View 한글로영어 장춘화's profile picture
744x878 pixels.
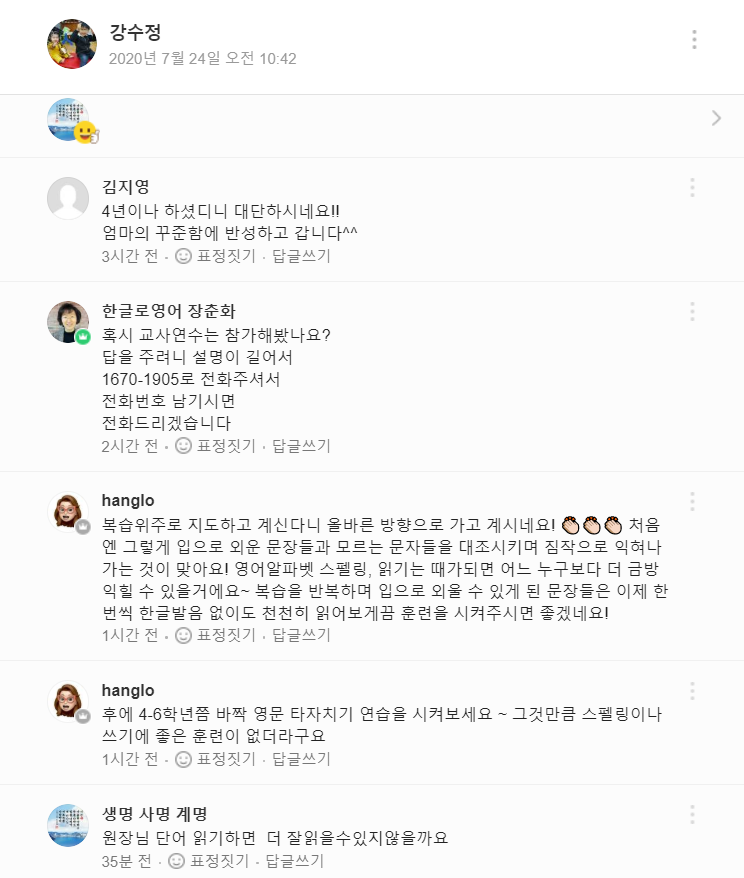pyautogui.click(x=68, y=322)
